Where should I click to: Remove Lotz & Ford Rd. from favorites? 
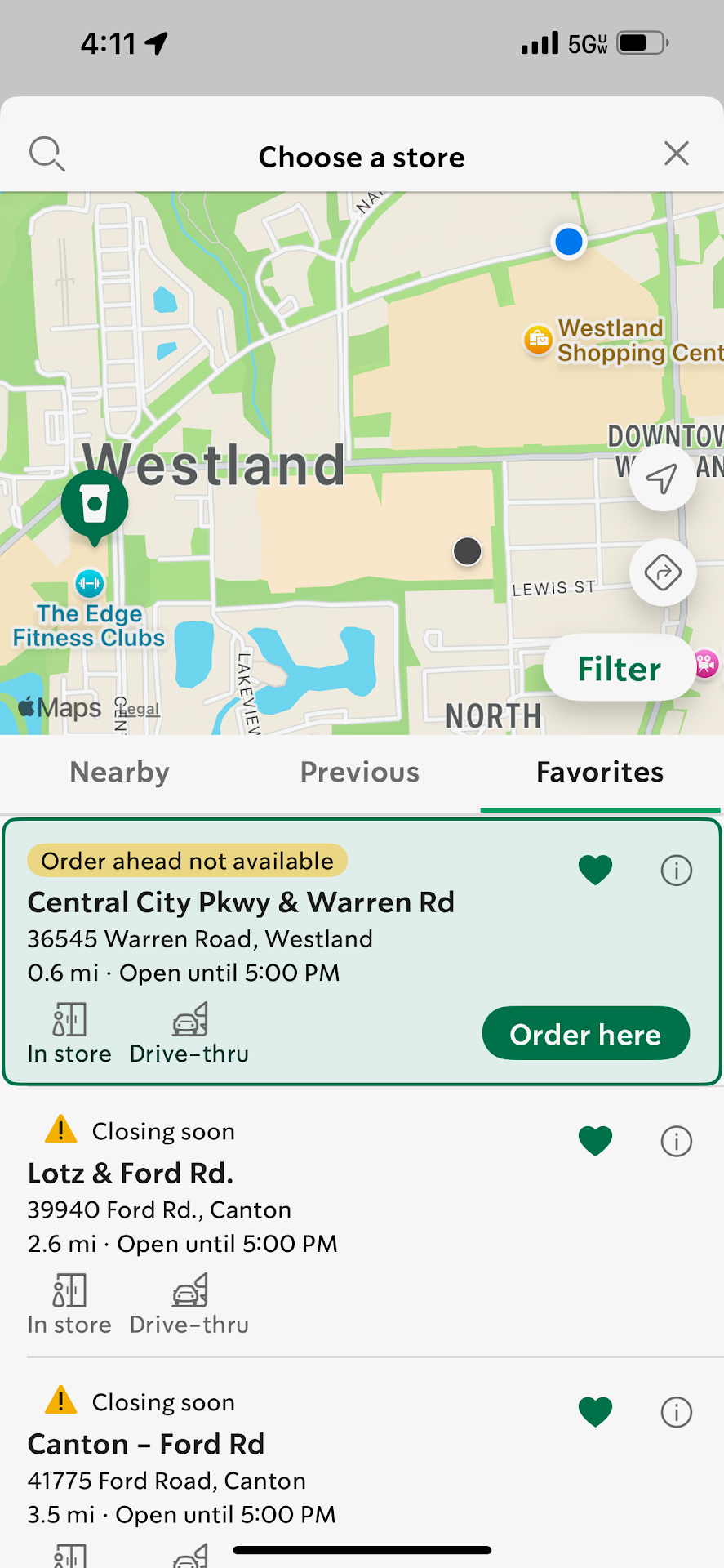595,1141
